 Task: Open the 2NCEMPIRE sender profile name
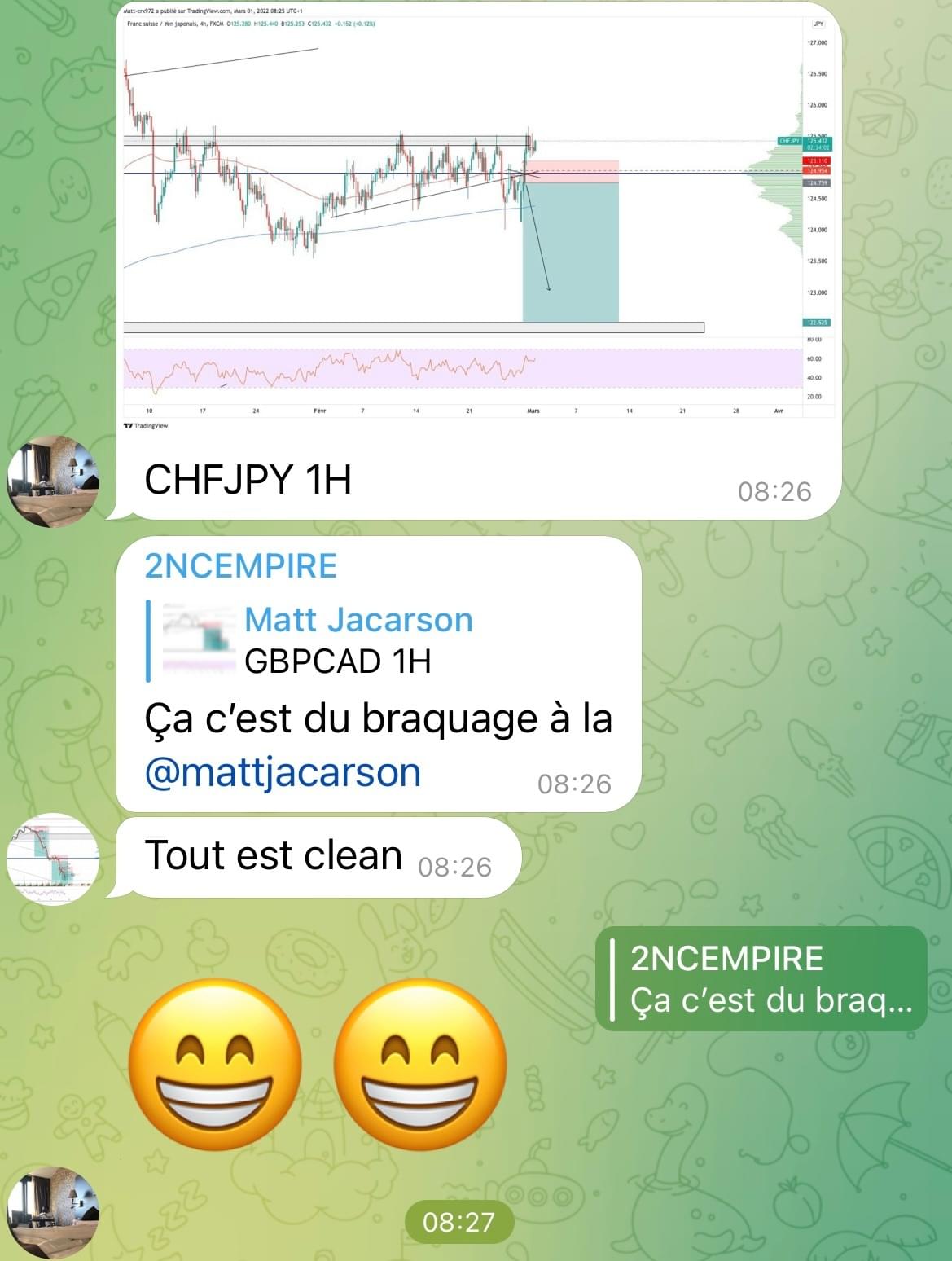click(240, 566)
